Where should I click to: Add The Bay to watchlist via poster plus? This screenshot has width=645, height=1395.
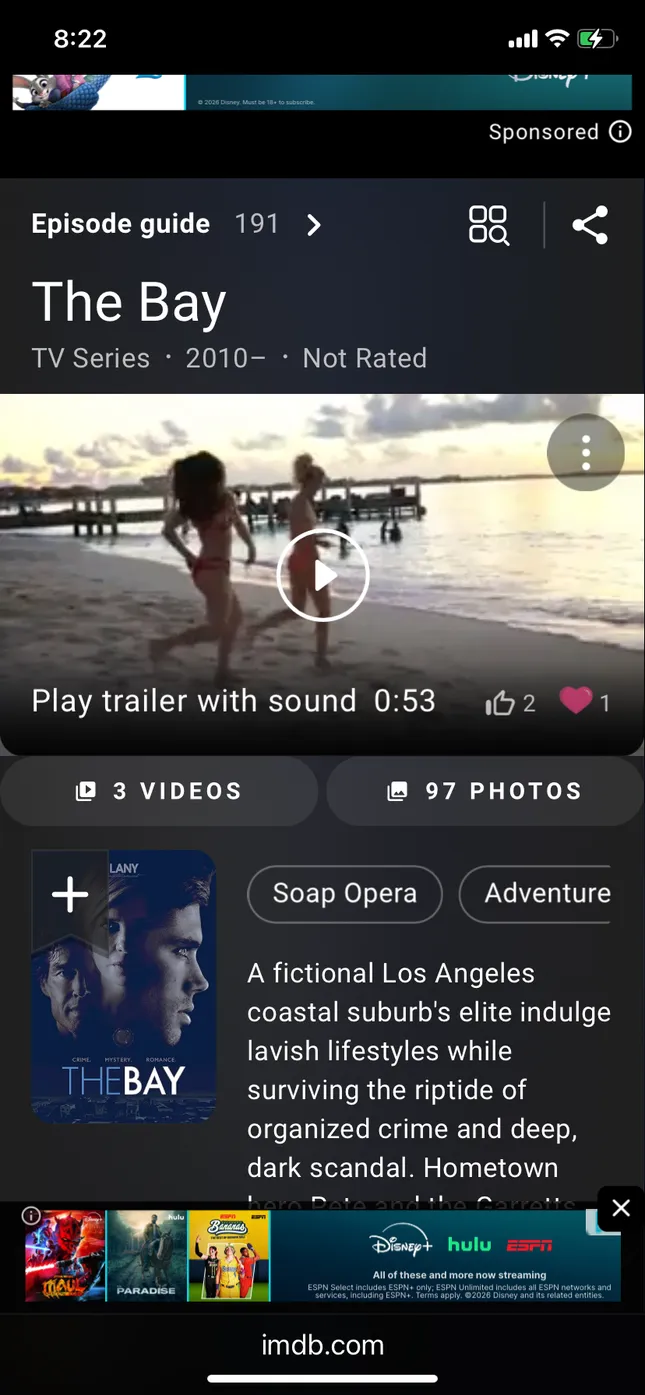tap(70, 895)
